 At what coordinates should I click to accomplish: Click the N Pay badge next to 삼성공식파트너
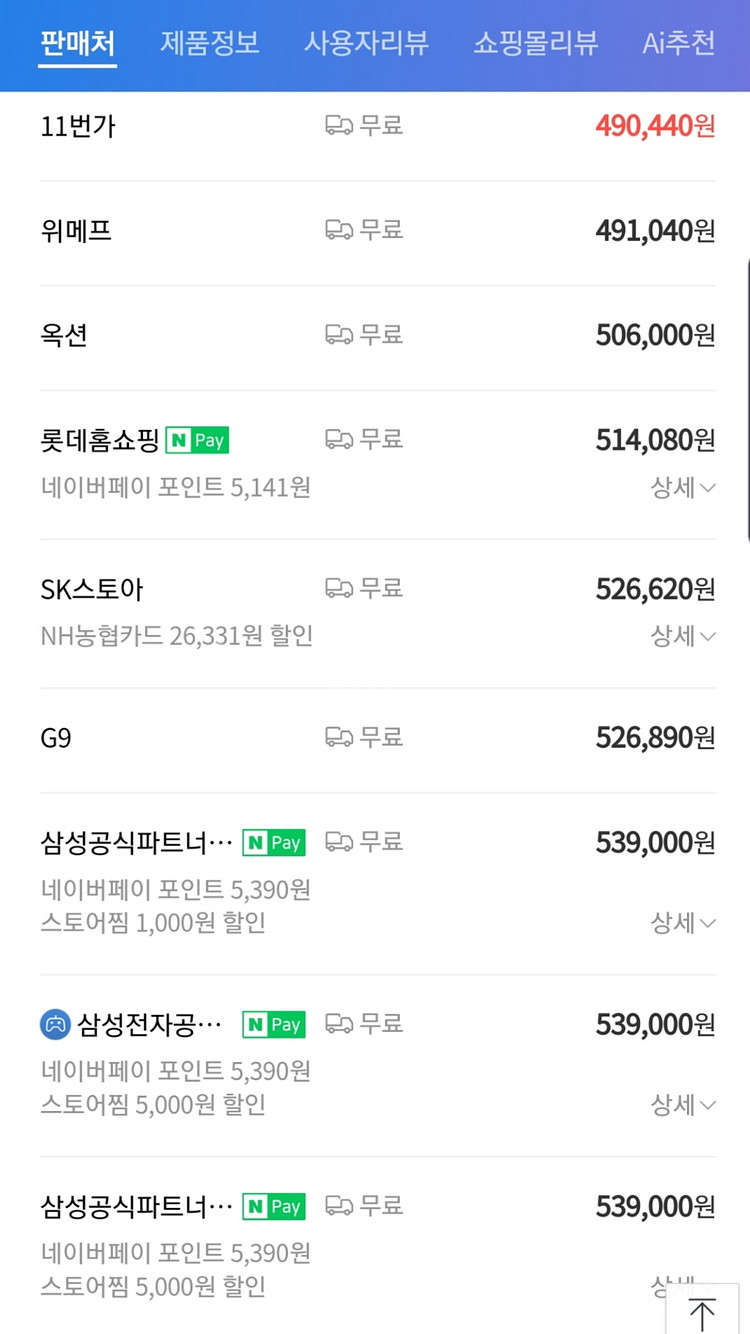tap(272, 842)
